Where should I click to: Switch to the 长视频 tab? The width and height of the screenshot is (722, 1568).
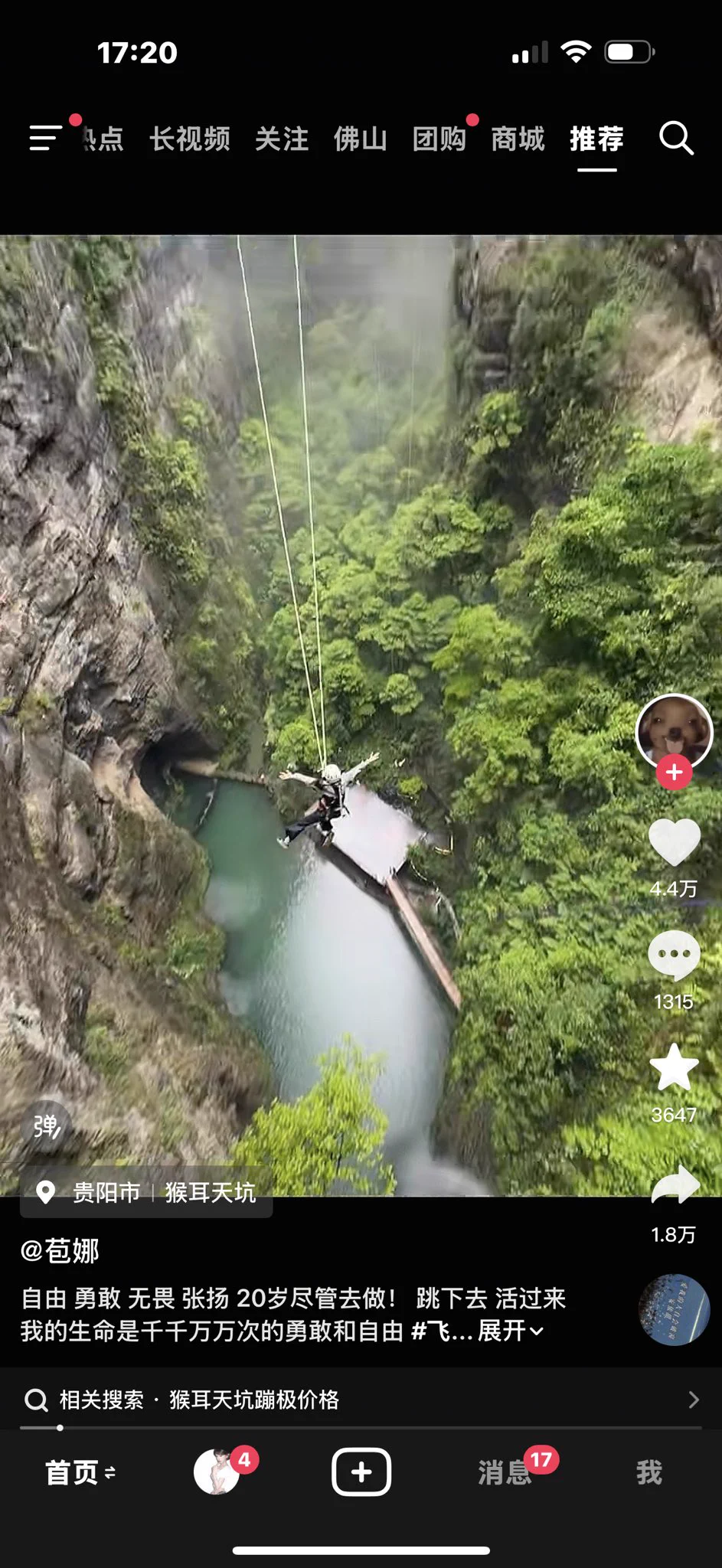189,139
